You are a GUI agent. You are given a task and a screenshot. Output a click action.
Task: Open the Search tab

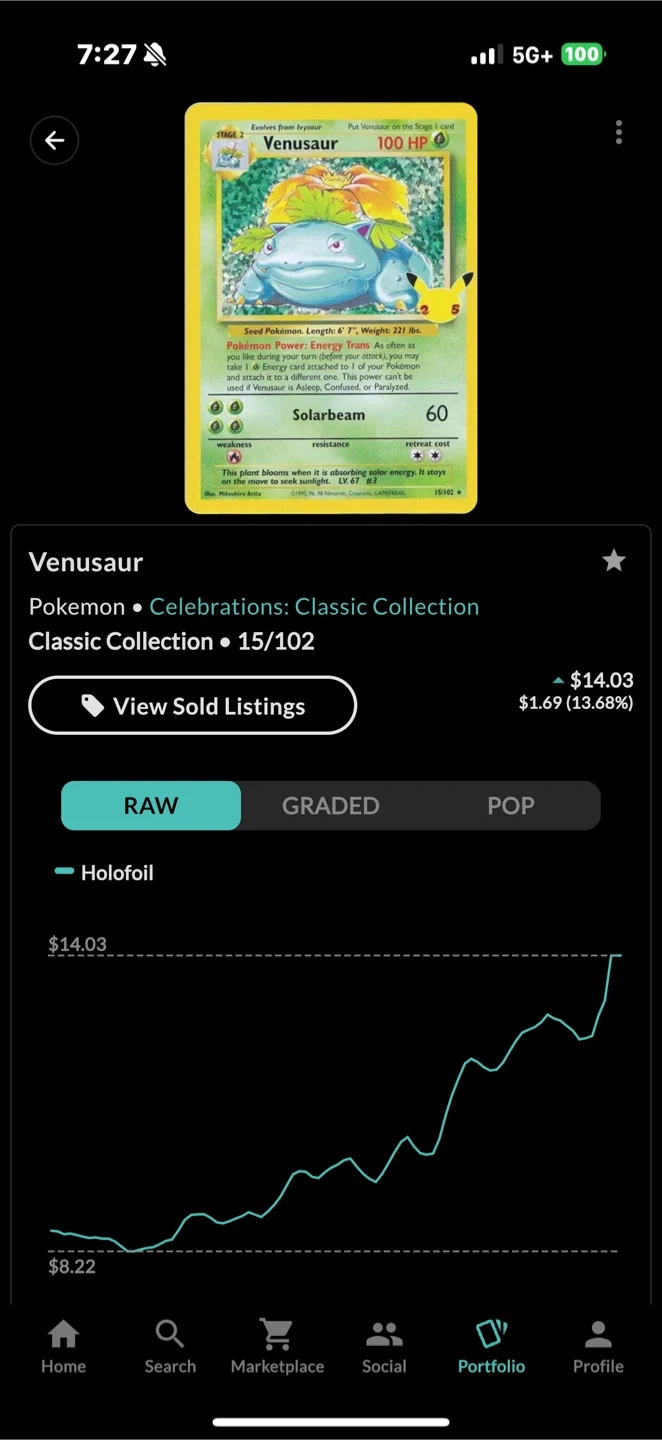tap(170, 1347)
